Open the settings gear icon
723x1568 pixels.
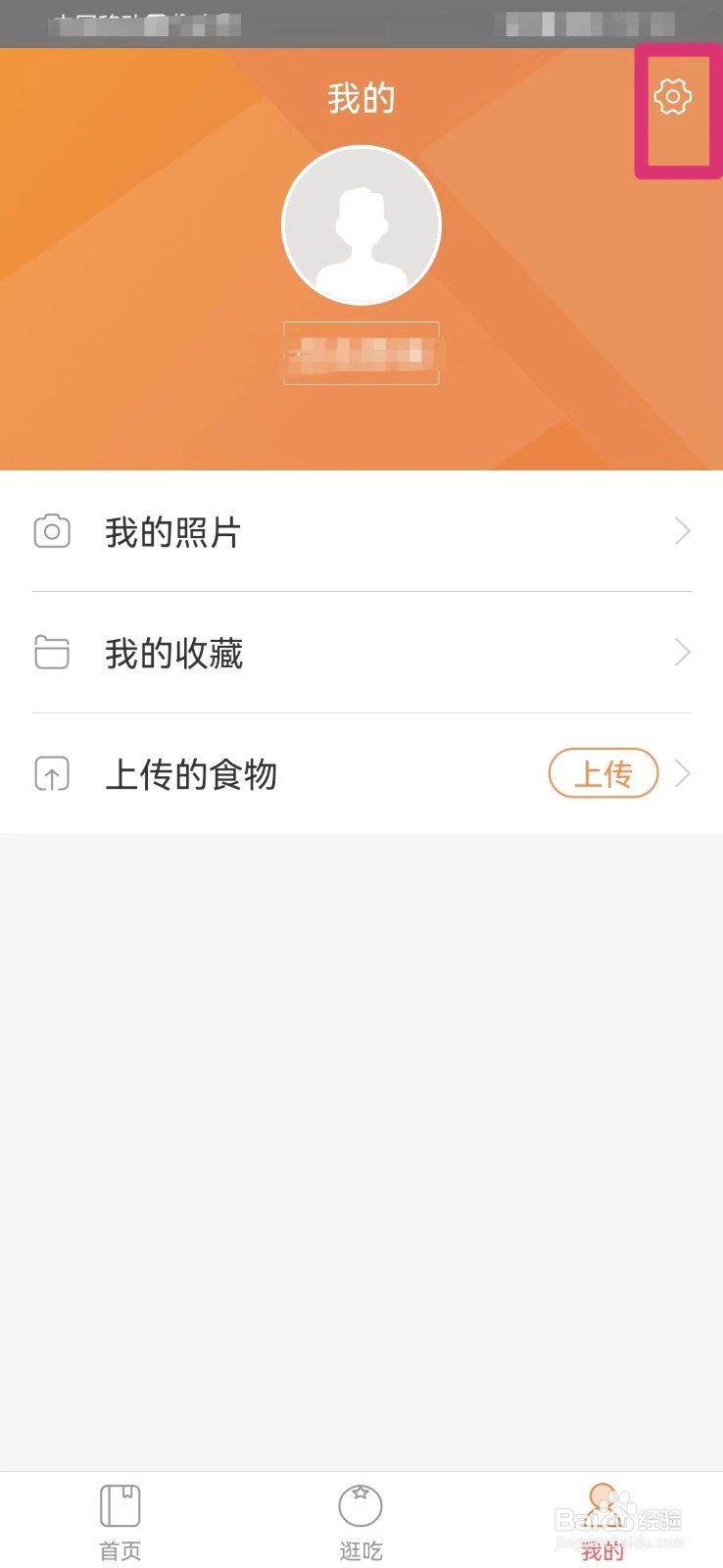pos(673,97)
